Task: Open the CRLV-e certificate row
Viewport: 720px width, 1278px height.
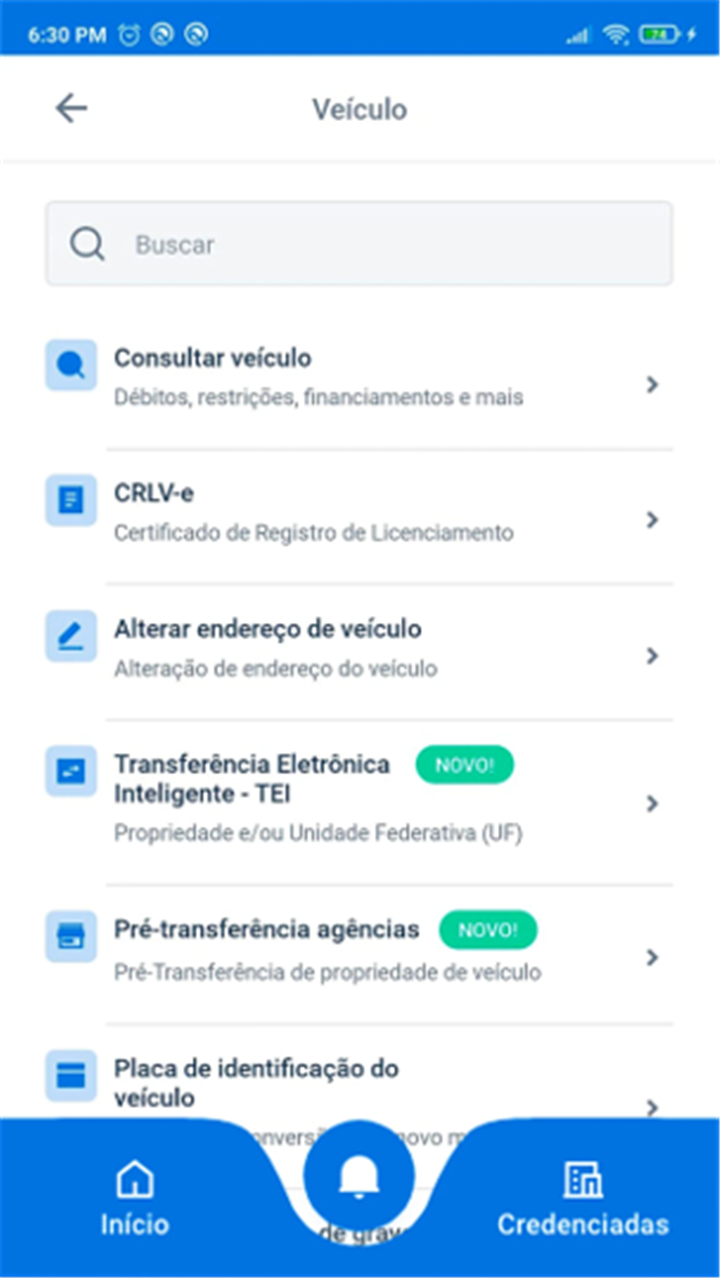Action: point(359,517)
